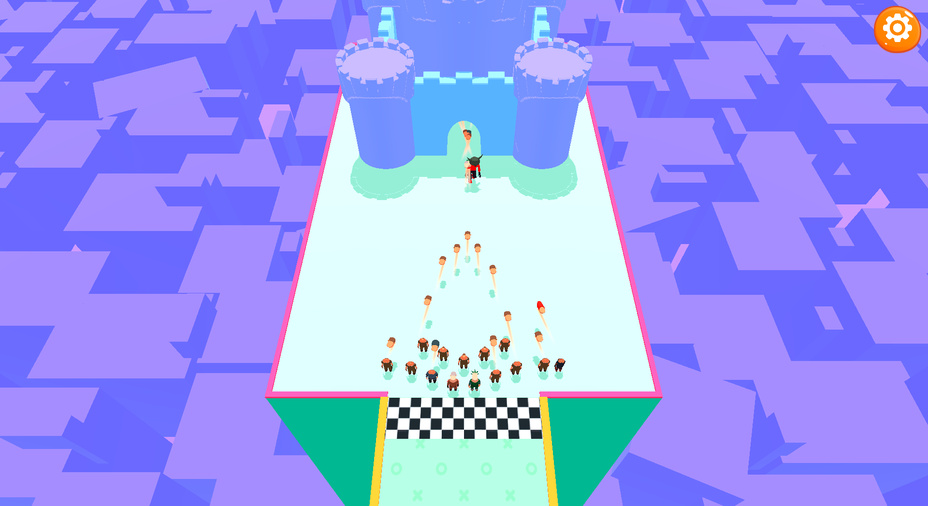Open the orange settings gear

coord(897,29)
